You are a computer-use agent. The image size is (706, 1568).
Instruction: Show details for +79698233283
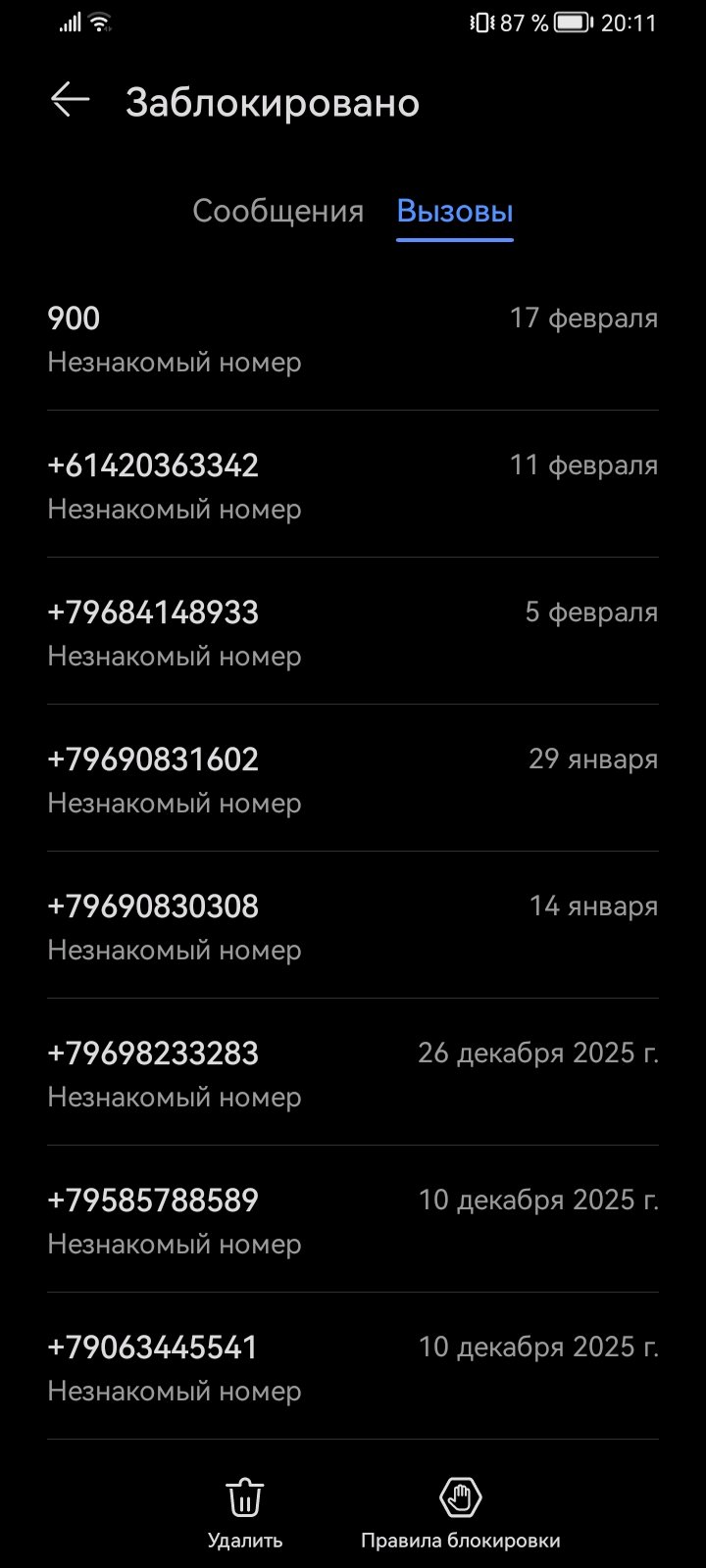[353, 1073]
